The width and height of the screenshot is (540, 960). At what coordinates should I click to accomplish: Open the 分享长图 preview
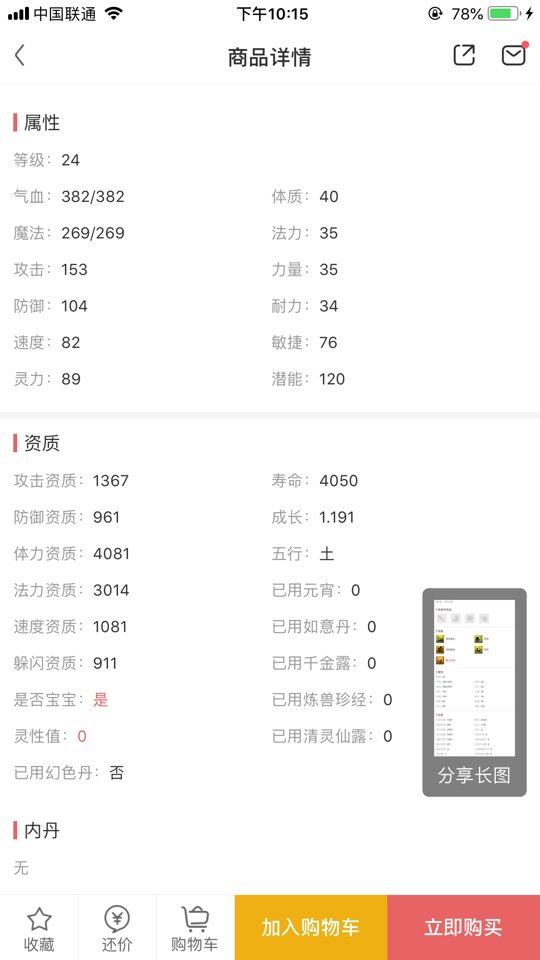(x=474, y=692)
